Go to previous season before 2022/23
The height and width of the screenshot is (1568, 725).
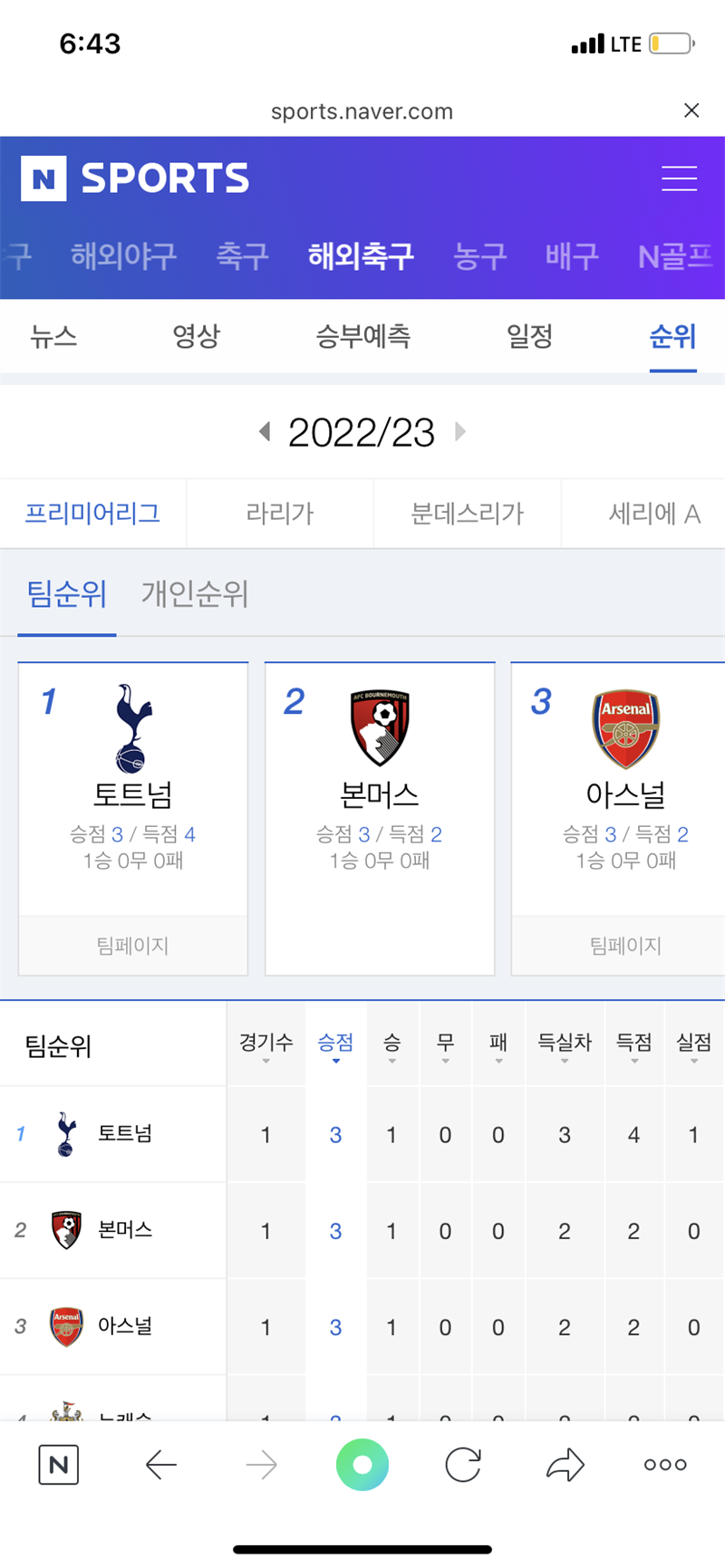pyautogui.click(x=265, y=432)
